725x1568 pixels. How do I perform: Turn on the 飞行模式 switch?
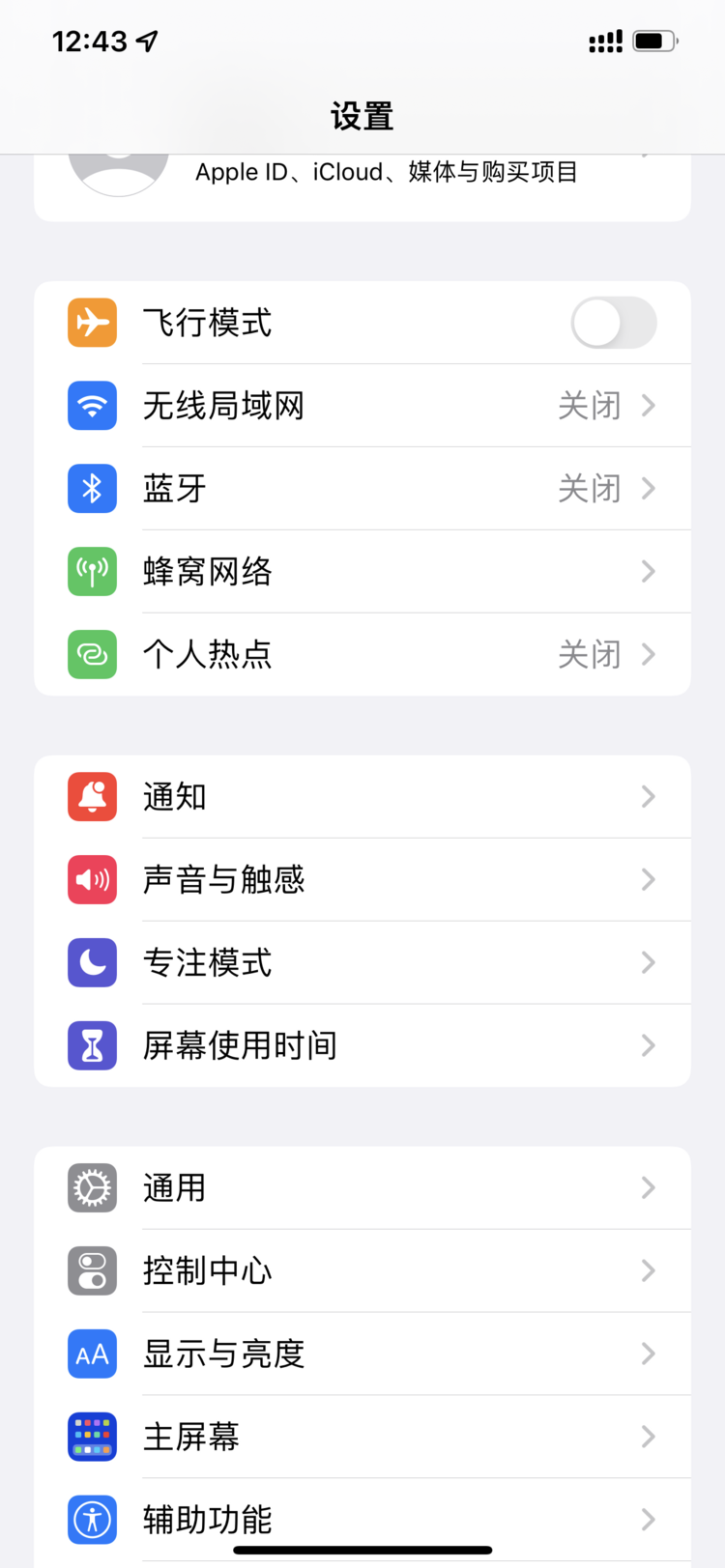tap(613, 323)
